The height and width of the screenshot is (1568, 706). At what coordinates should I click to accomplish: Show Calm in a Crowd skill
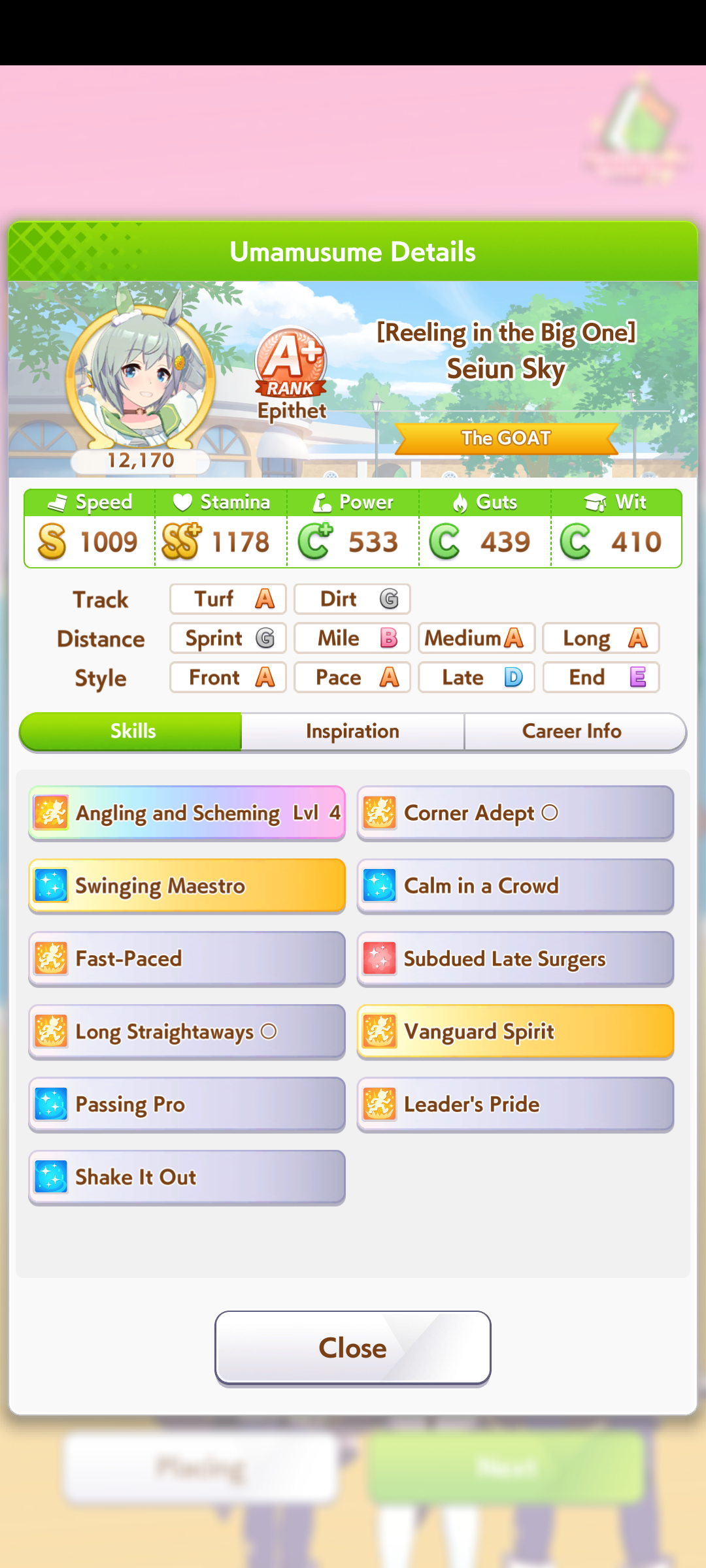click(515, 886)
